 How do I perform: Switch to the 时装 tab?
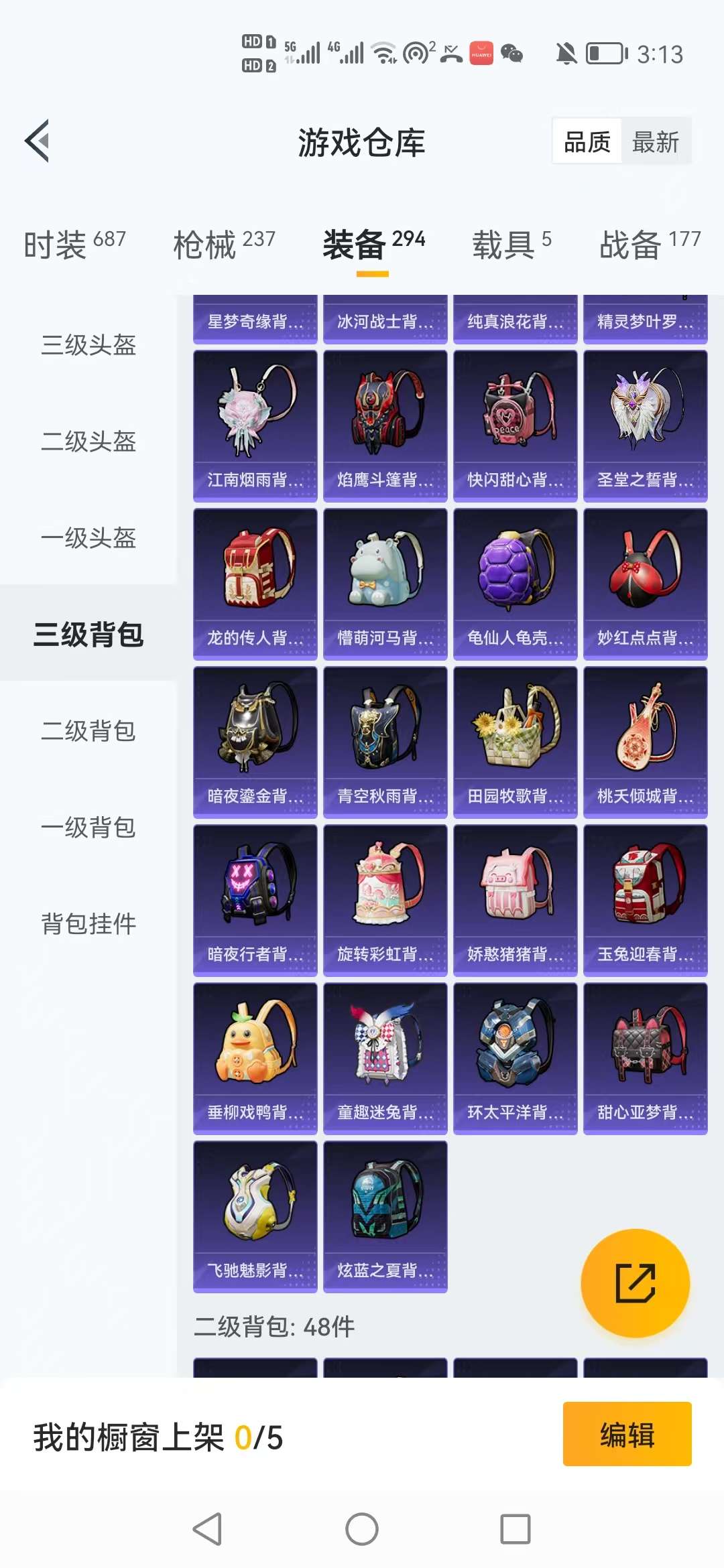tap(74, 244)
